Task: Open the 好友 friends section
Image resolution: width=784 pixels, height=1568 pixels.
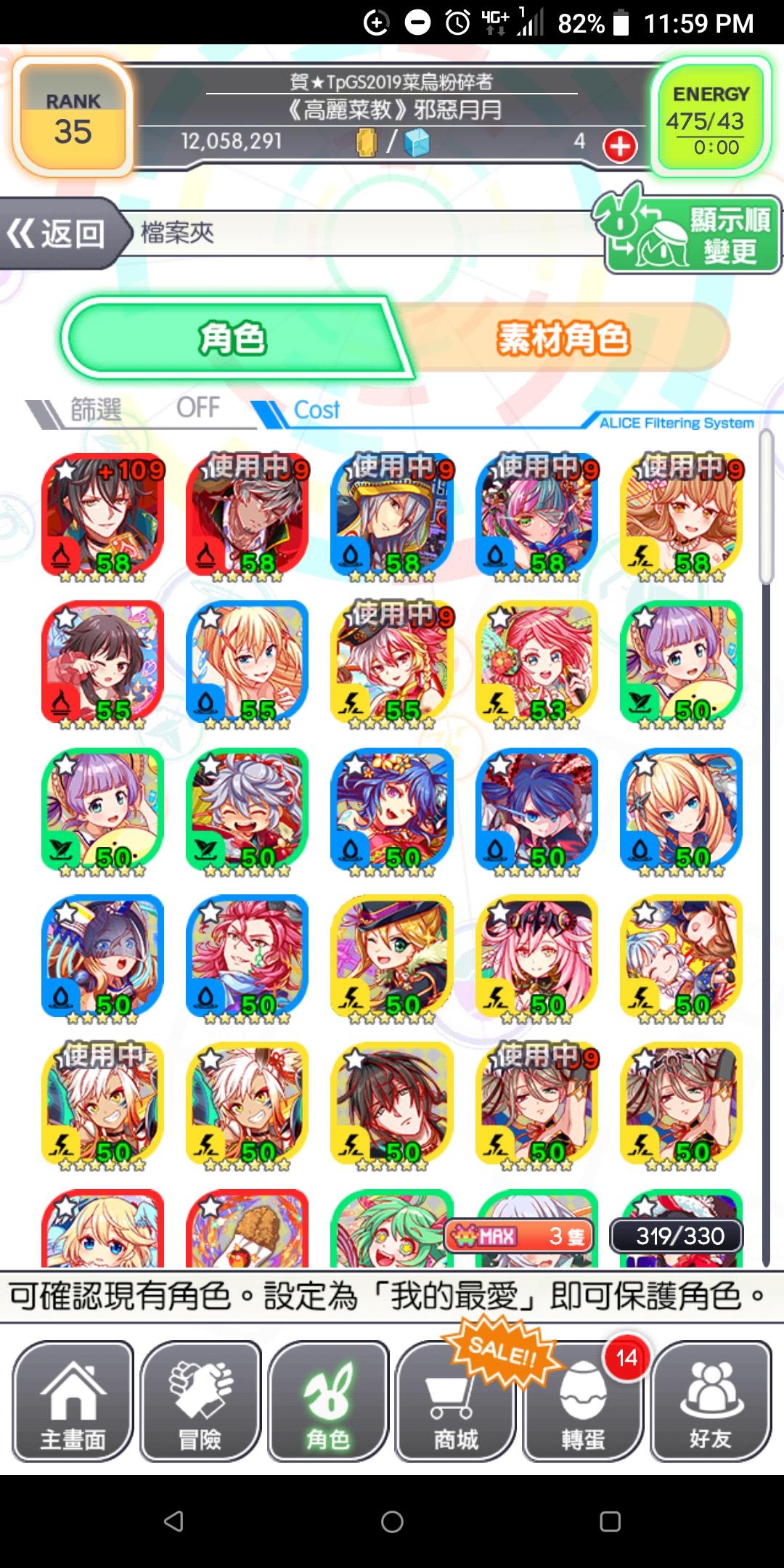Action: pyautogui.click(x=711, y=1402)
